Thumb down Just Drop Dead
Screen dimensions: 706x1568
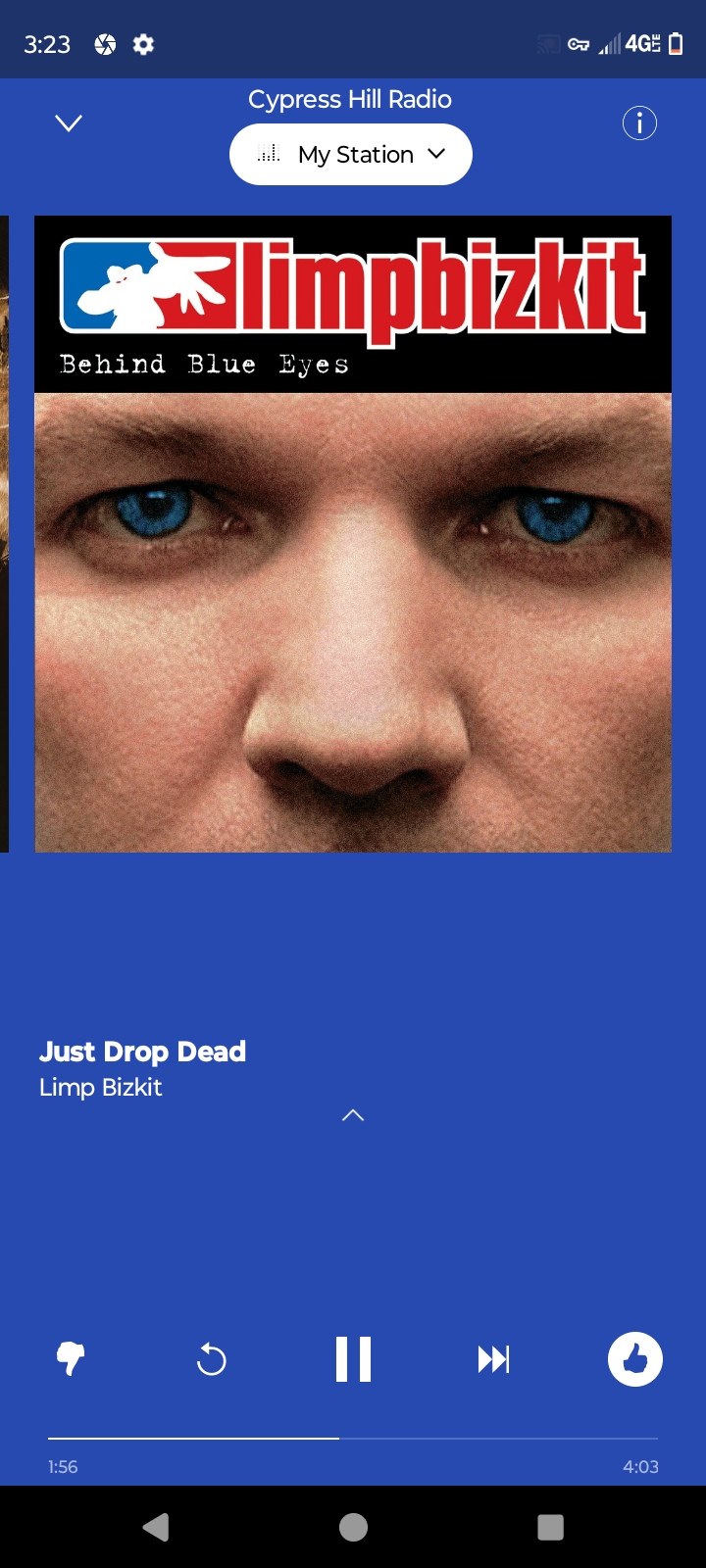[71, 1359]
